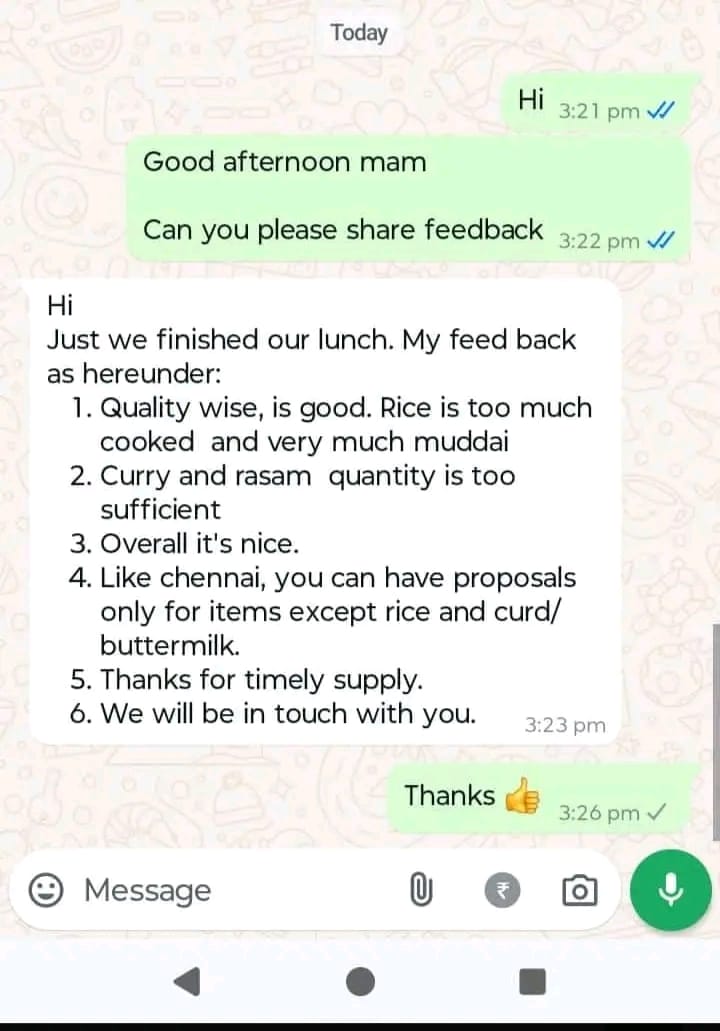Open the emoji picker
This screenshot has width=720, height=1031.
(46, 889)
